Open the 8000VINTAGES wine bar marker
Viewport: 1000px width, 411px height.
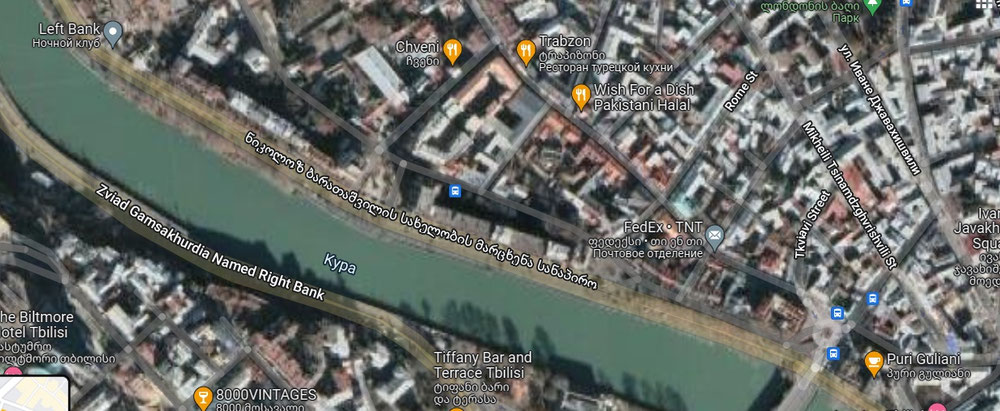pos(202,396)
